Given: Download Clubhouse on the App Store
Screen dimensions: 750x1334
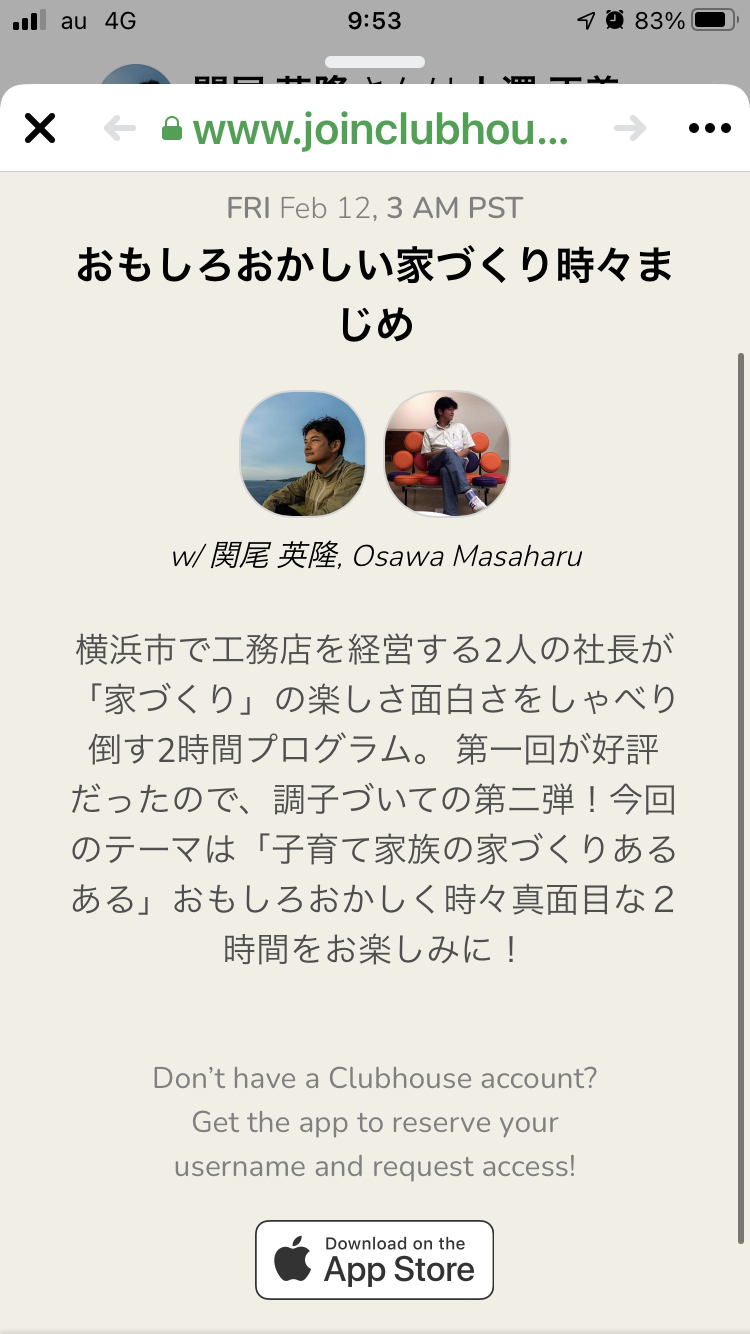Looking at the screenshot, I should pos(374,1260).
